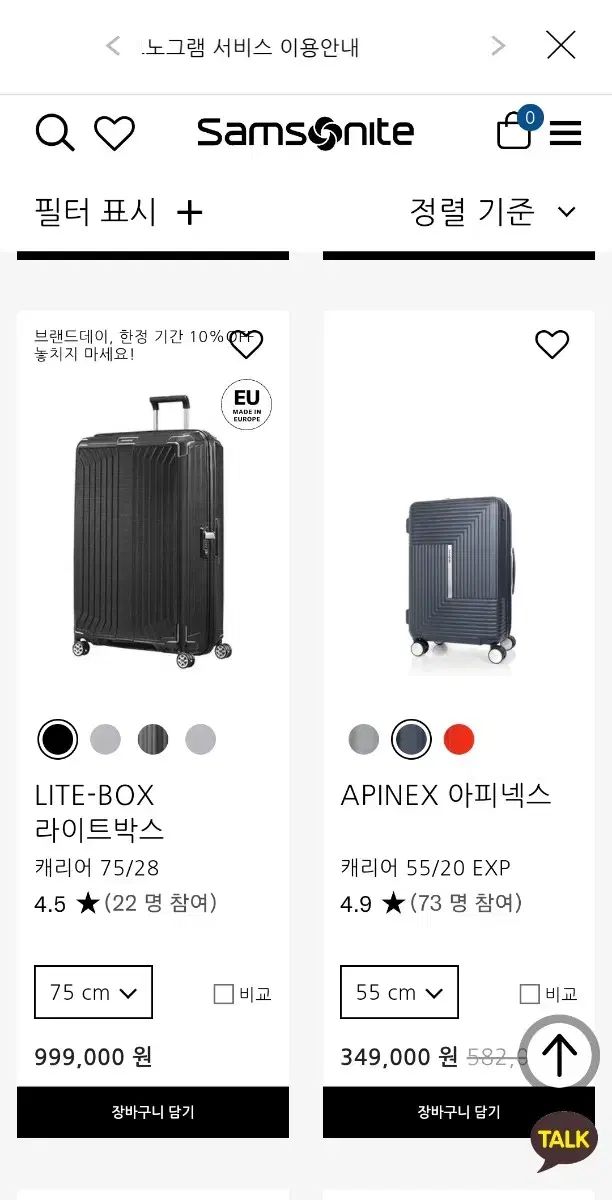Check the 비교 compare box for LITE-BOX
The image size is (612, 1200).
pos(224,994)
